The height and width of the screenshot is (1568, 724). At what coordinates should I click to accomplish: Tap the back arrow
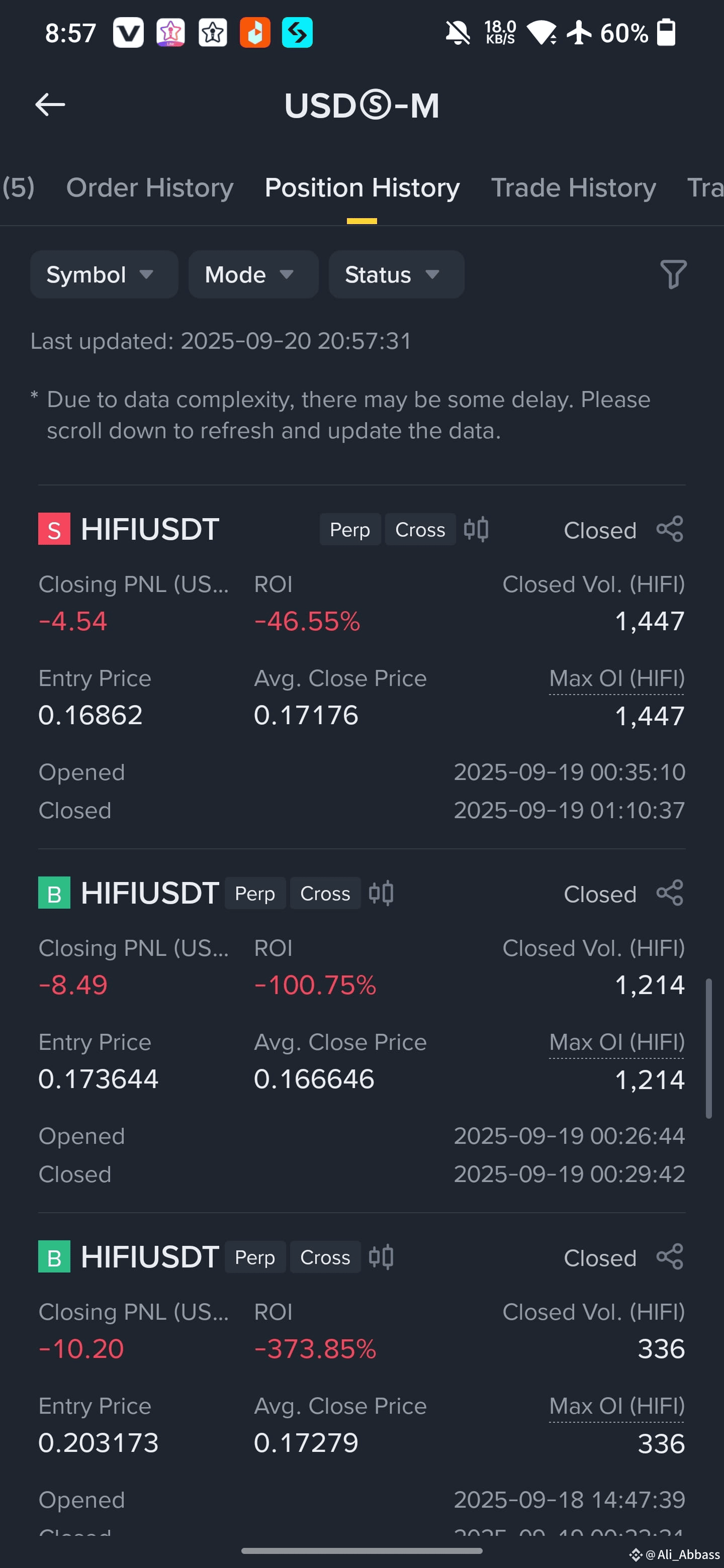tap(50, 104)
